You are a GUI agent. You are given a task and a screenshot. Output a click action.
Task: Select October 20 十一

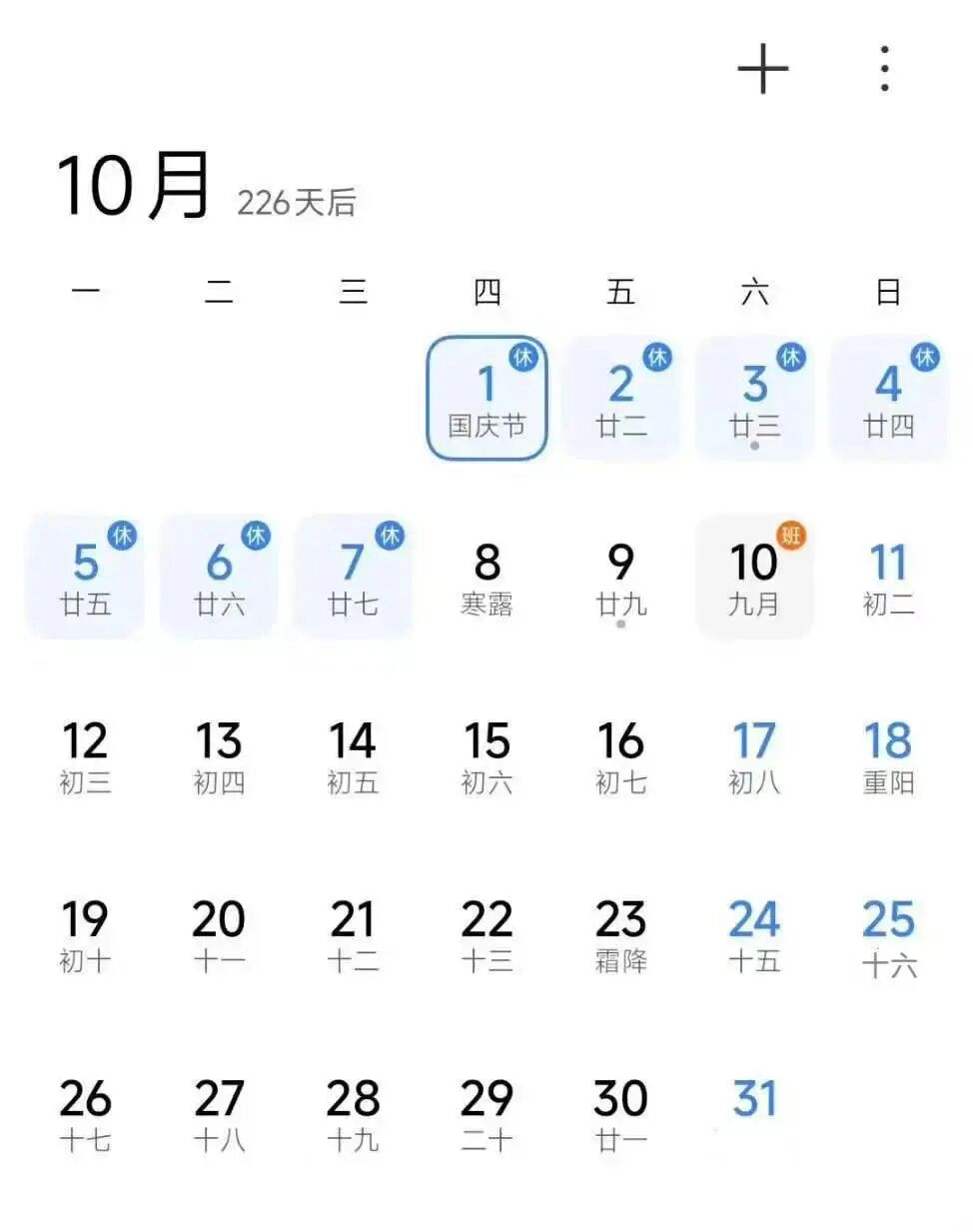[219, 934]
